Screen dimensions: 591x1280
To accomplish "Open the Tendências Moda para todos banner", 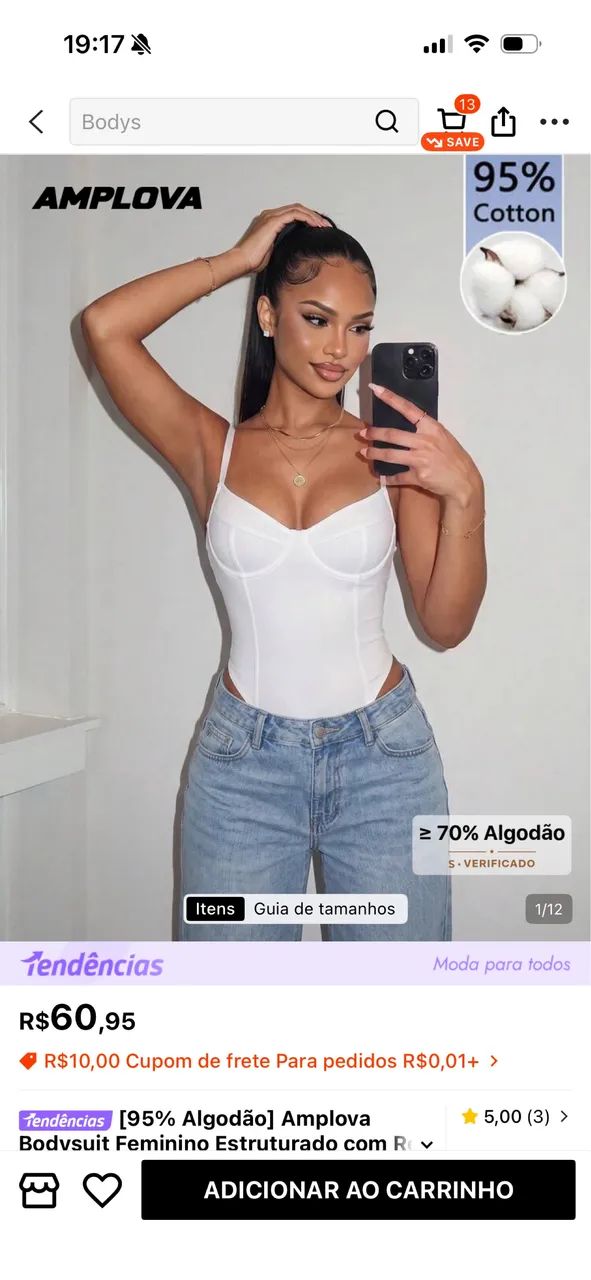I will coord(295,964).
